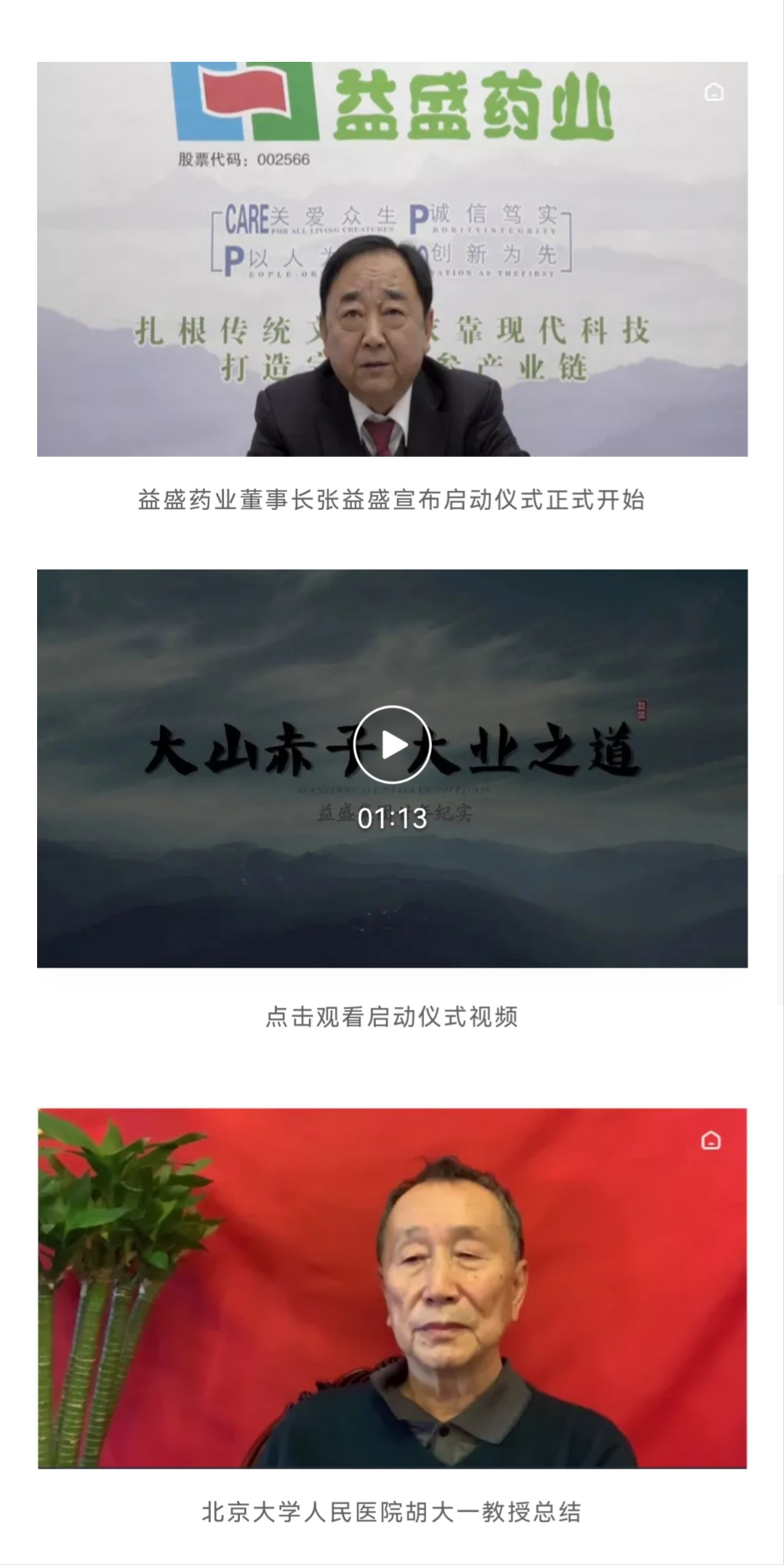The height and width of the screenshot is (1565, 784).
Task: Open the photo of chairman 张益盛
Action: [392, 259]
